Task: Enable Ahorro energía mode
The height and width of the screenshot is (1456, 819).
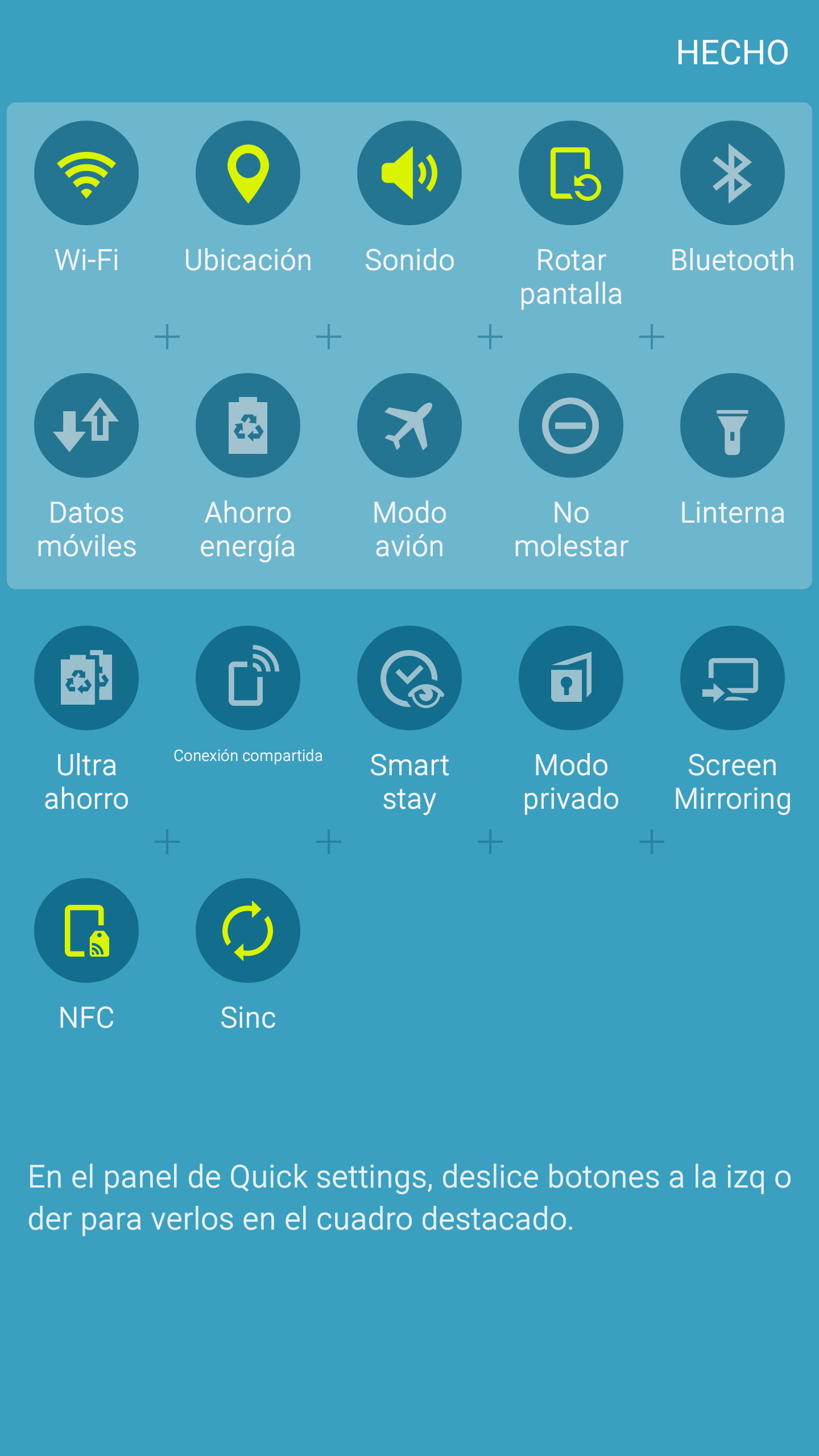Action: click(248, 425)
